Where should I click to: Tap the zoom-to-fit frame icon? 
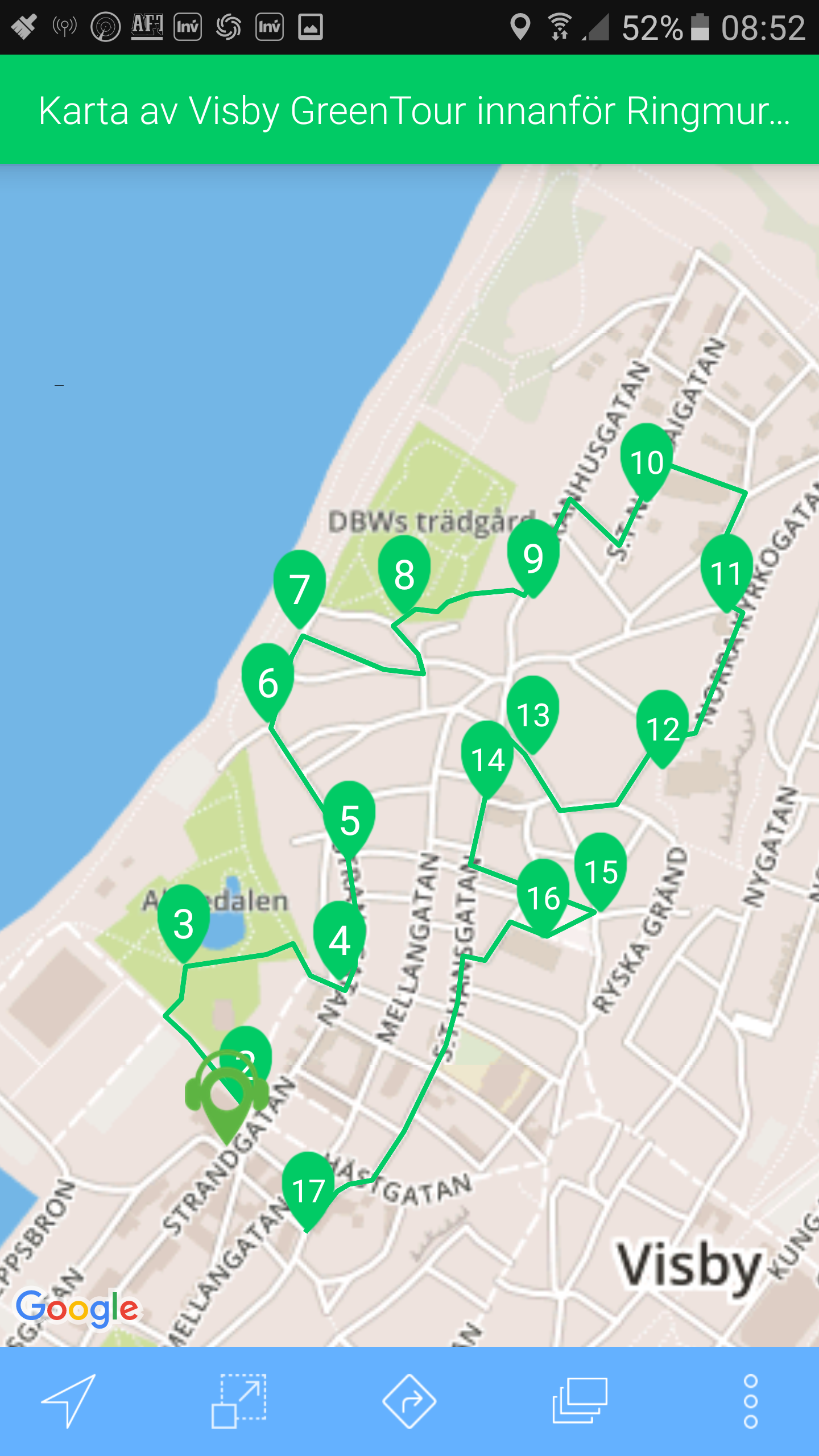[239, 1401]
